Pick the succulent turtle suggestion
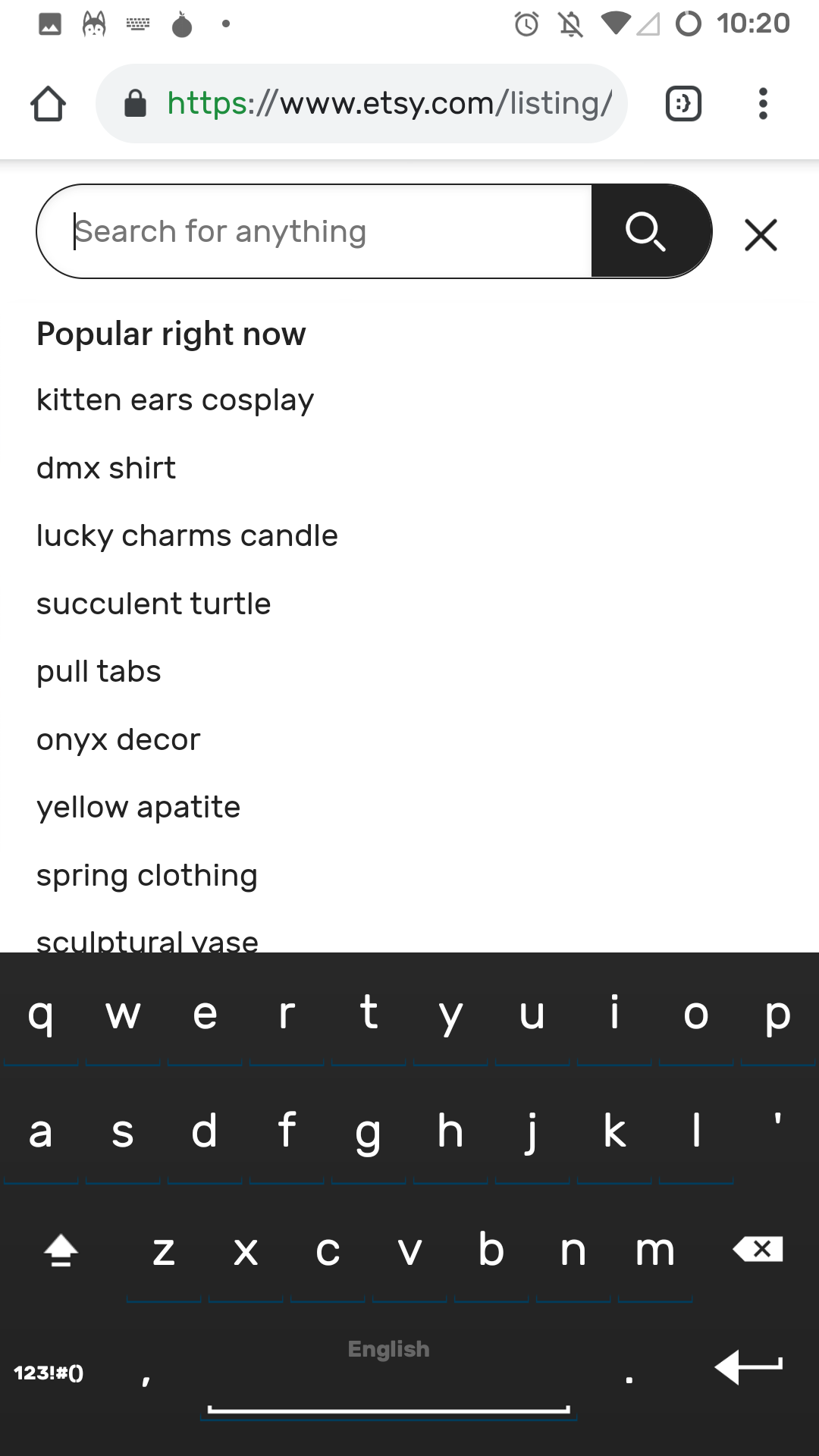 [154, 604]
